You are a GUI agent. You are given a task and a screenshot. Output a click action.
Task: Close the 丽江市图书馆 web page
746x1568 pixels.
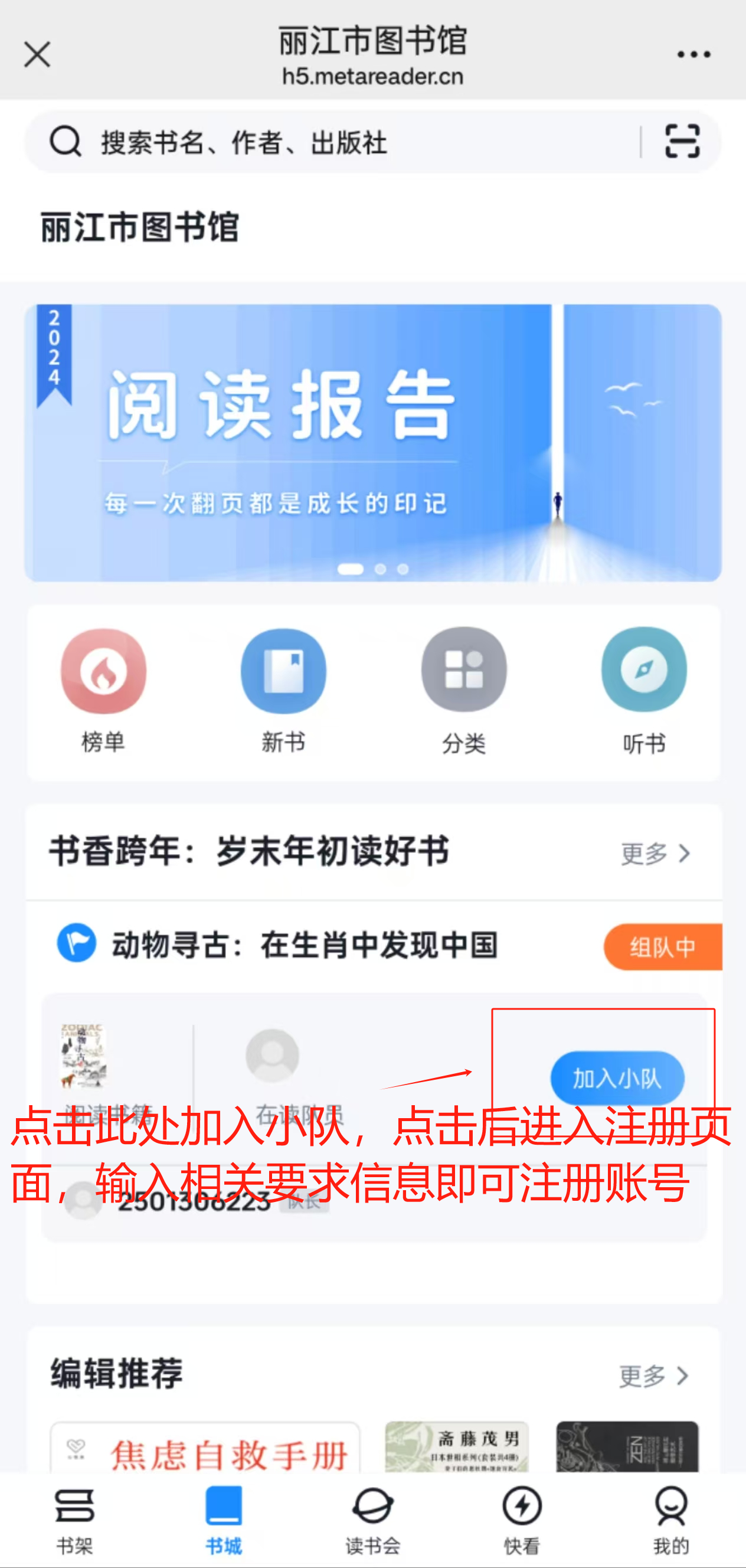point(37,55)
